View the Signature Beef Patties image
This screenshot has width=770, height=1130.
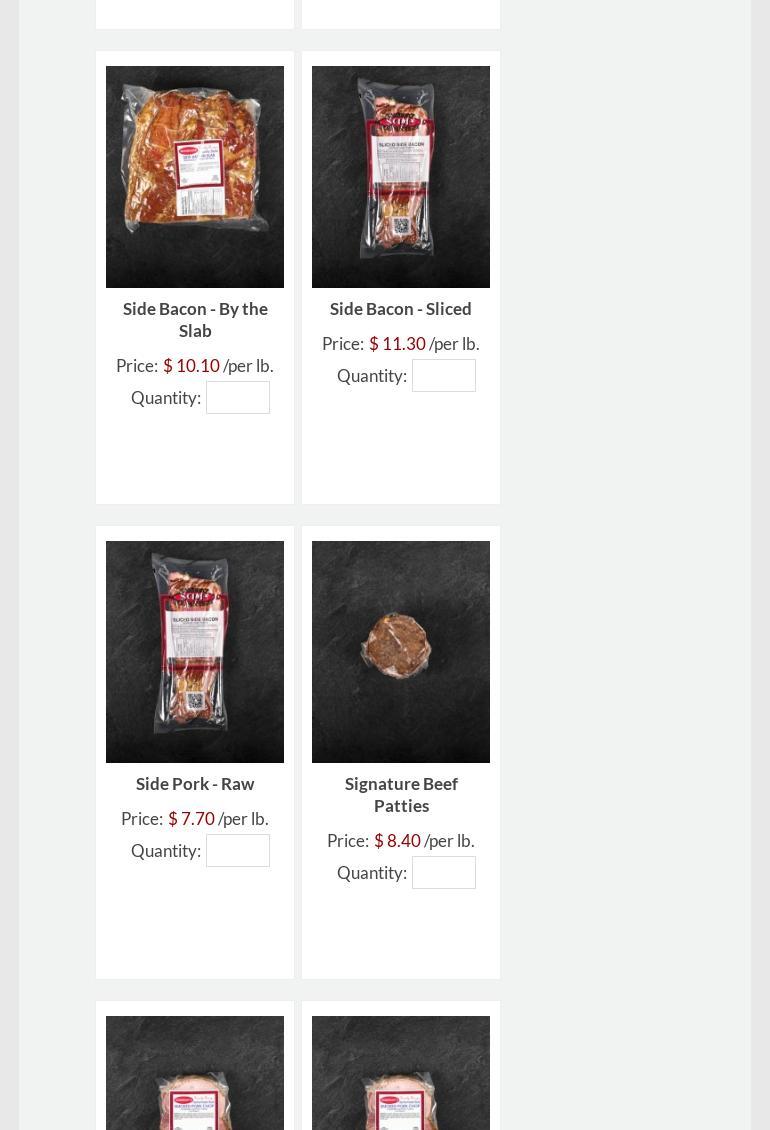tap(401, 652)
